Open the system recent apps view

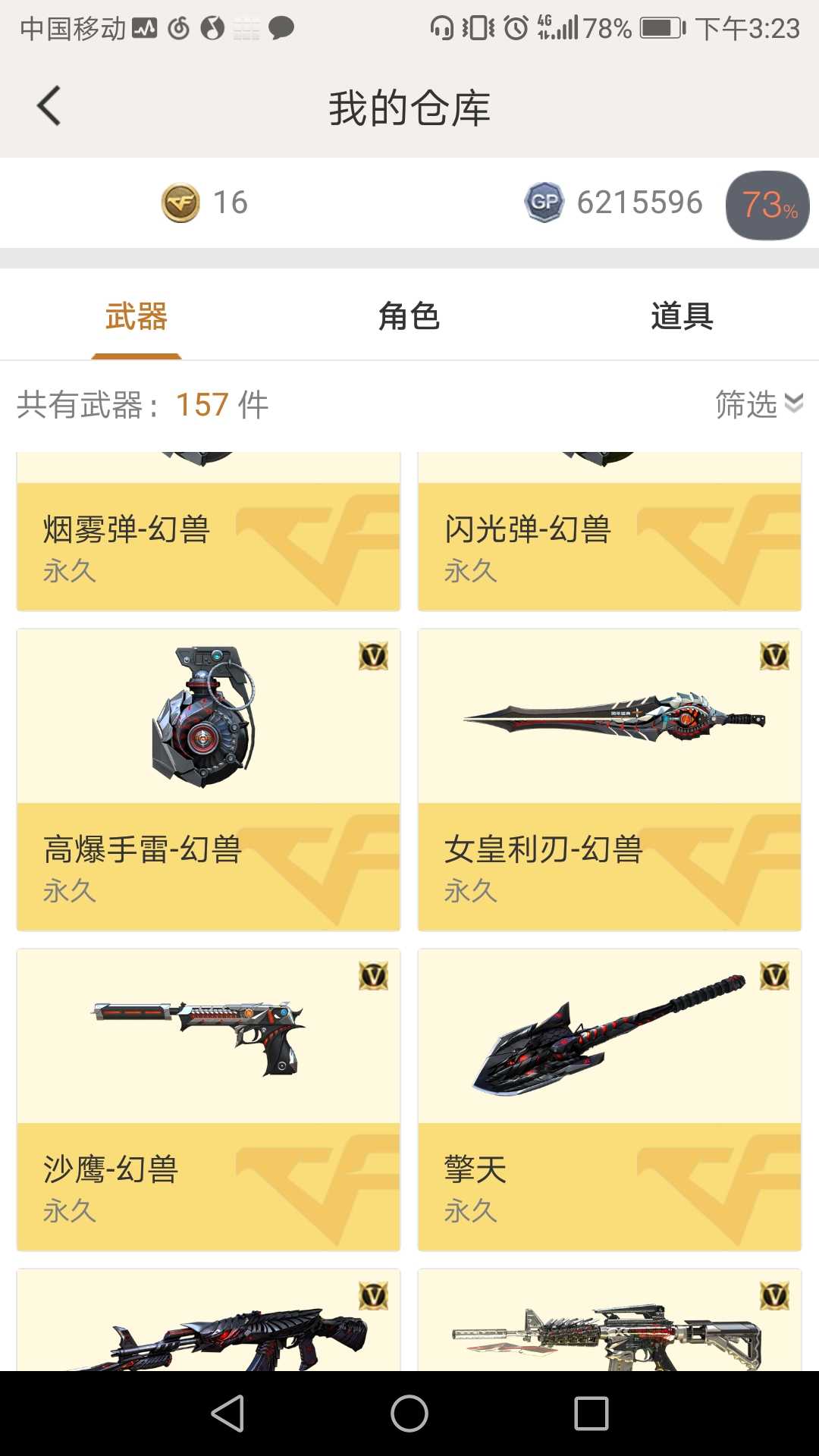(591, 1414)
